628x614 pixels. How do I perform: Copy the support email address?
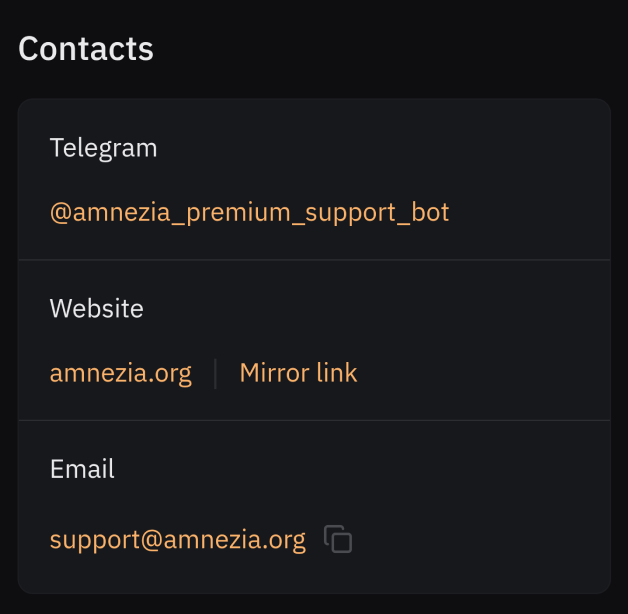tap(338, 540)
